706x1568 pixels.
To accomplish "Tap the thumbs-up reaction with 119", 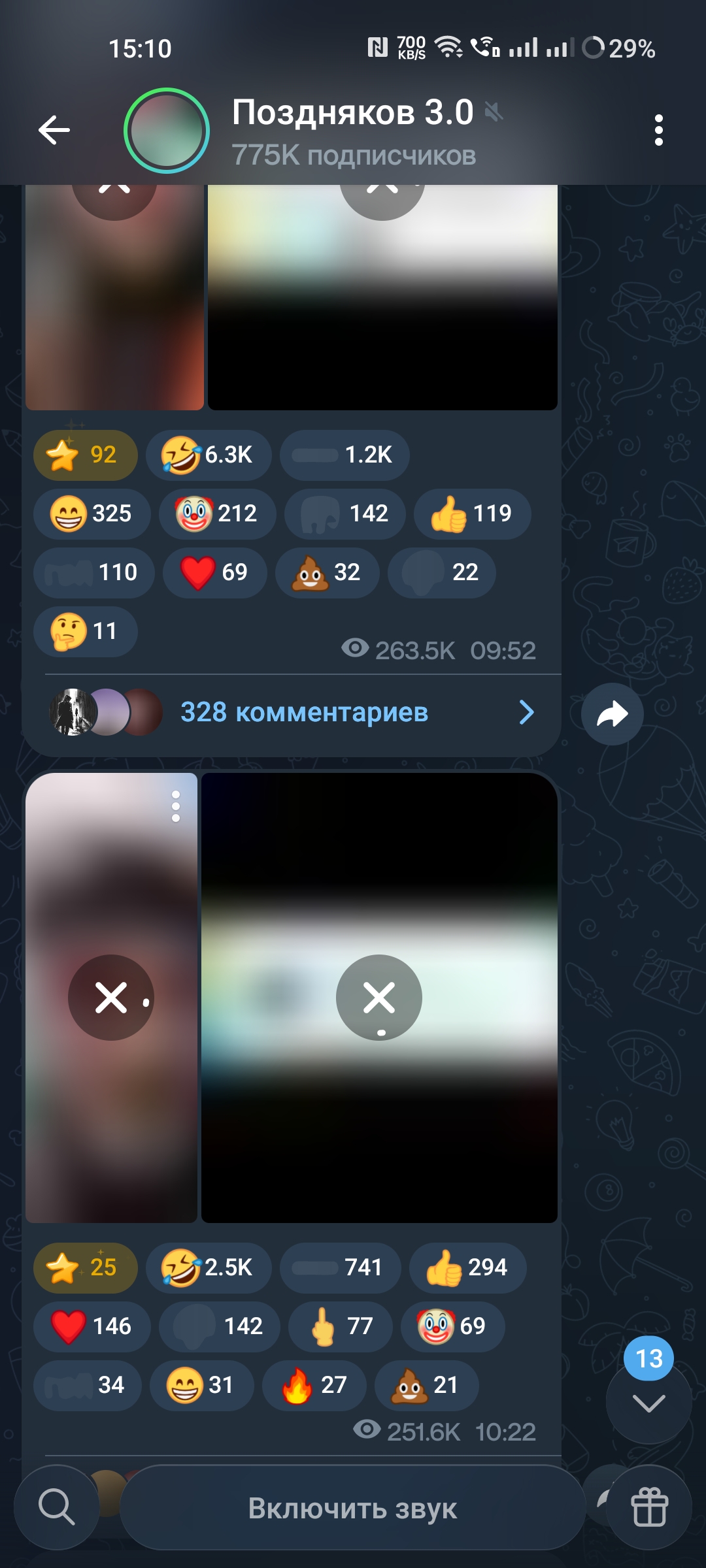I will pos(471,514).
